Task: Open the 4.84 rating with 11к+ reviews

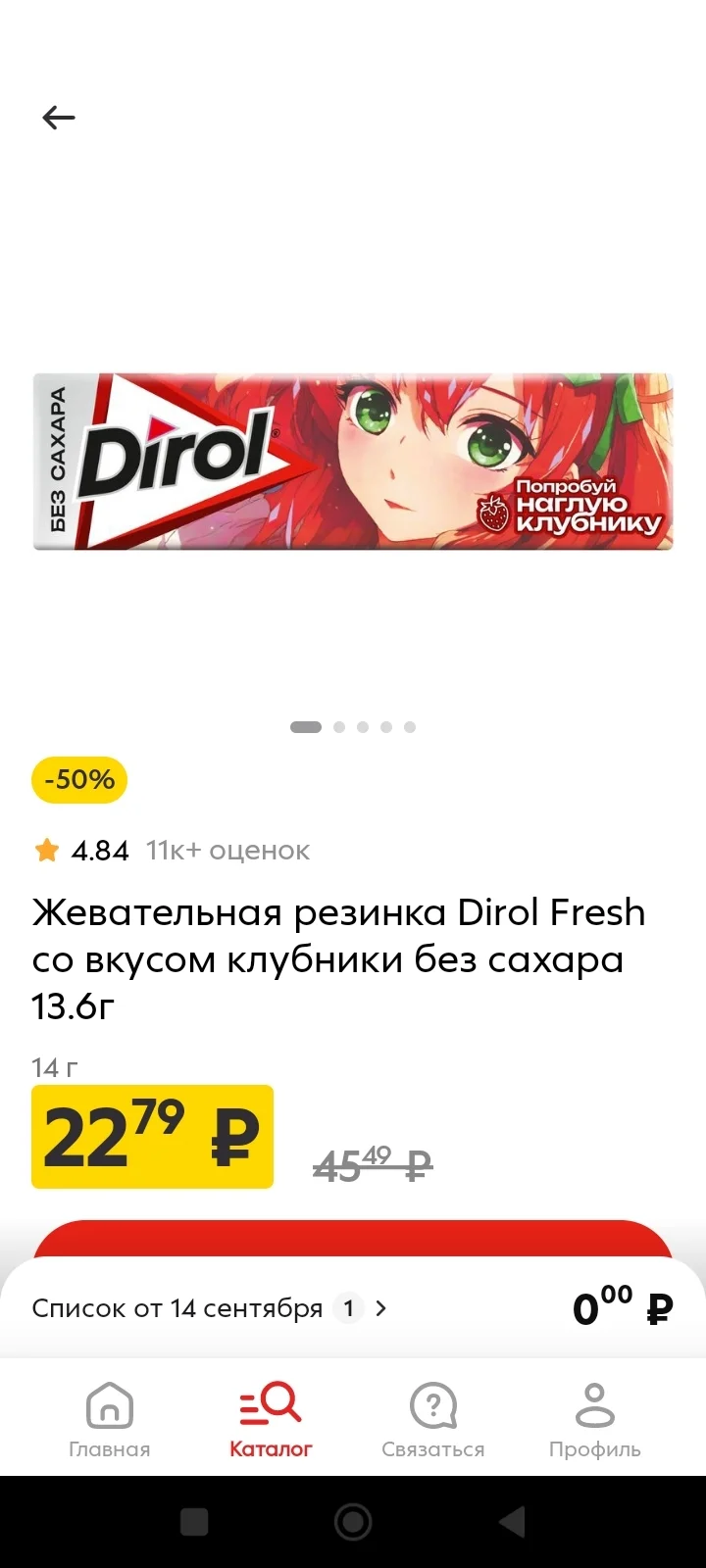Action: coord(172,851)
